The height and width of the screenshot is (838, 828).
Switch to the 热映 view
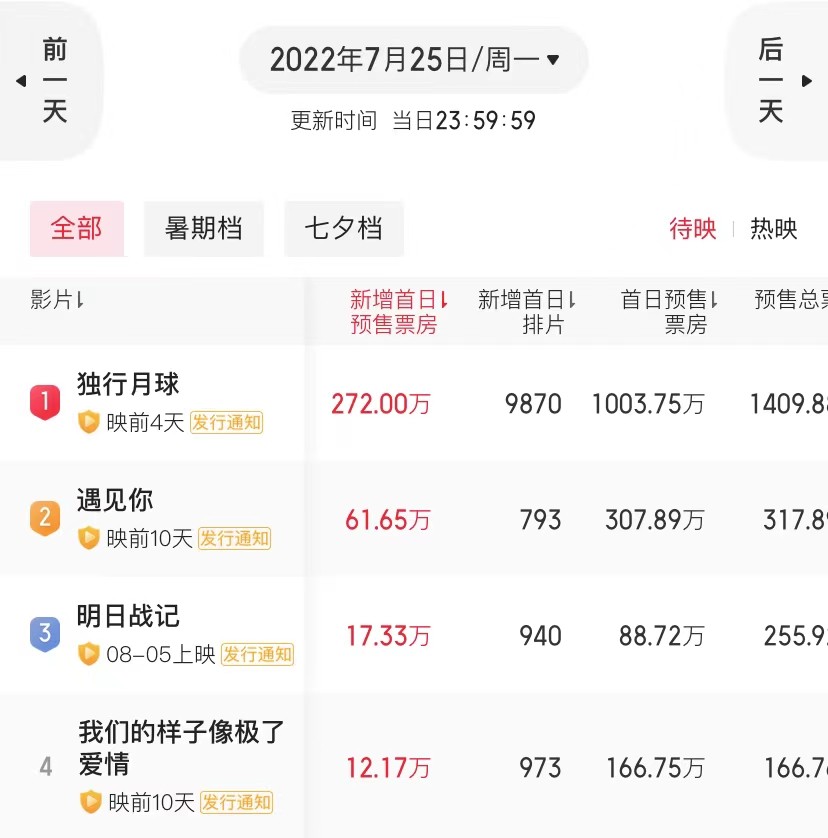pos(773,229)
